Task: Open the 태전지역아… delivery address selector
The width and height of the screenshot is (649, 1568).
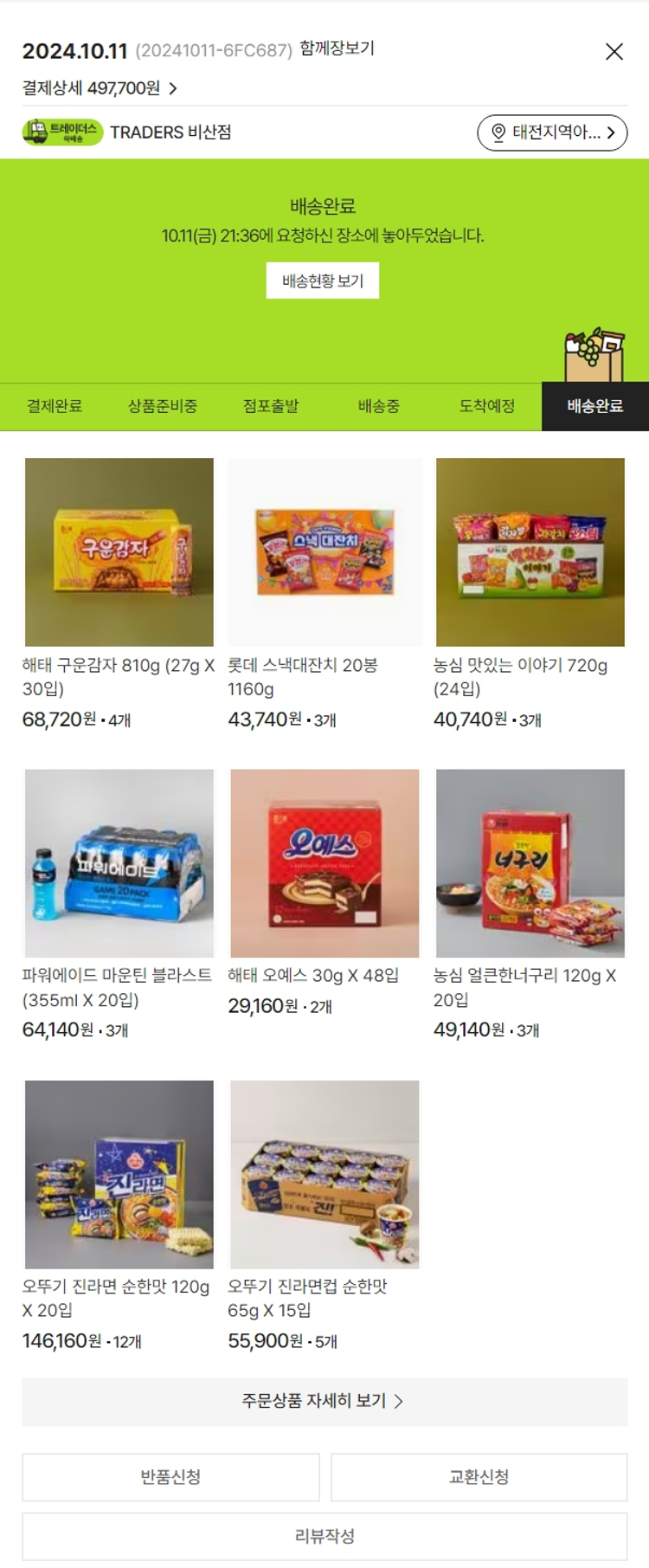Action: point(552,132)
